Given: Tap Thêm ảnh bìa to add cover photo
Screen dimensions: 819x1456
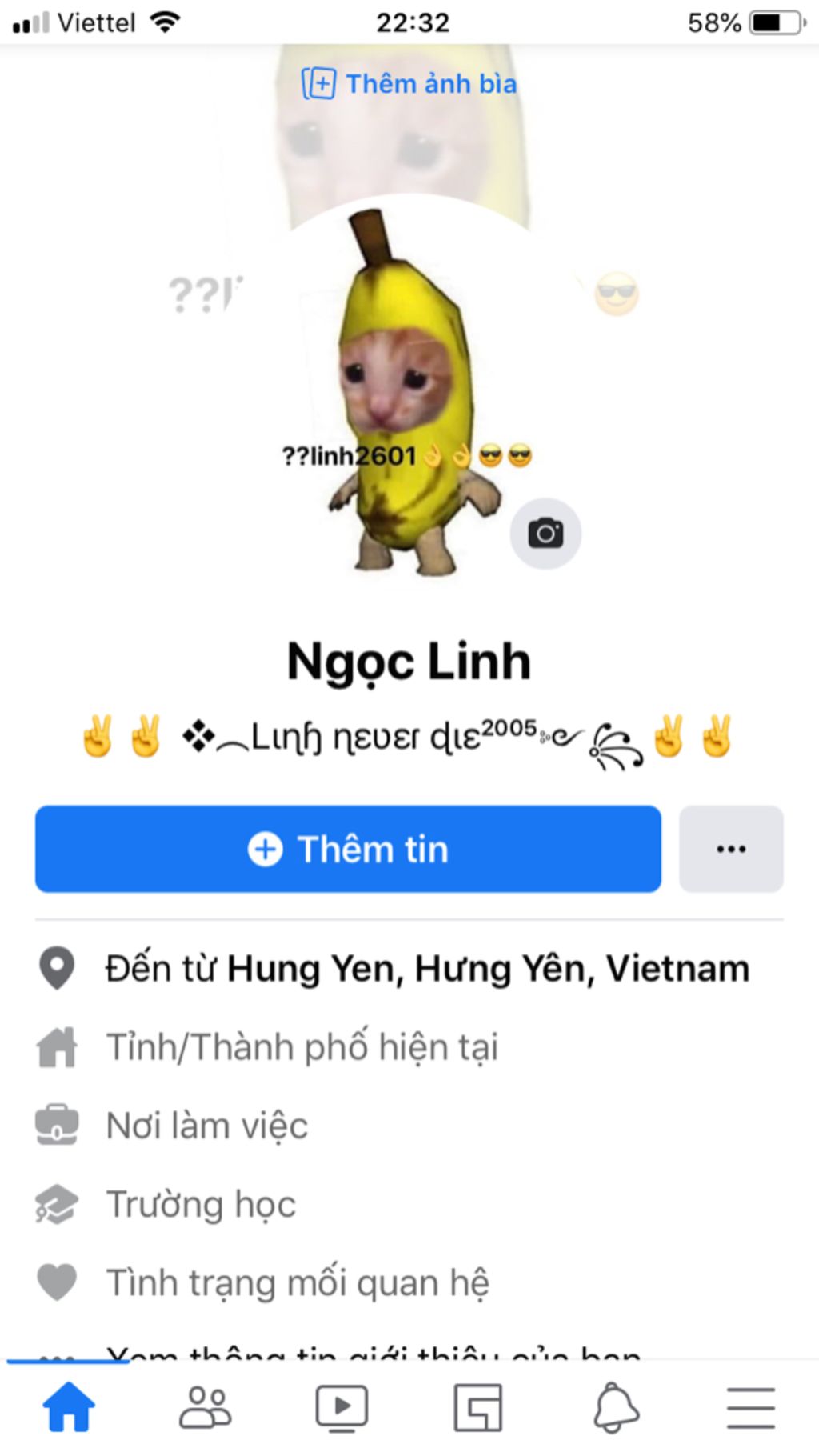Looking at the screenshot, I should (409, 84).
